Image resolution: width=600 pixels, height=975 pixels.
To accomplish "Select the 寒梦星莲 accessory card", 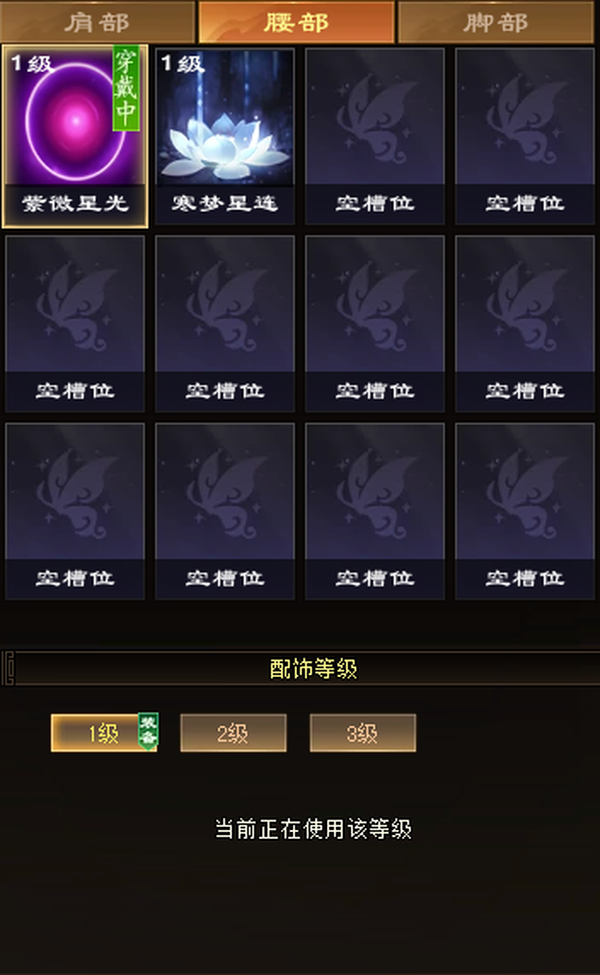I will pyautogui.click(x=224, y=136).
